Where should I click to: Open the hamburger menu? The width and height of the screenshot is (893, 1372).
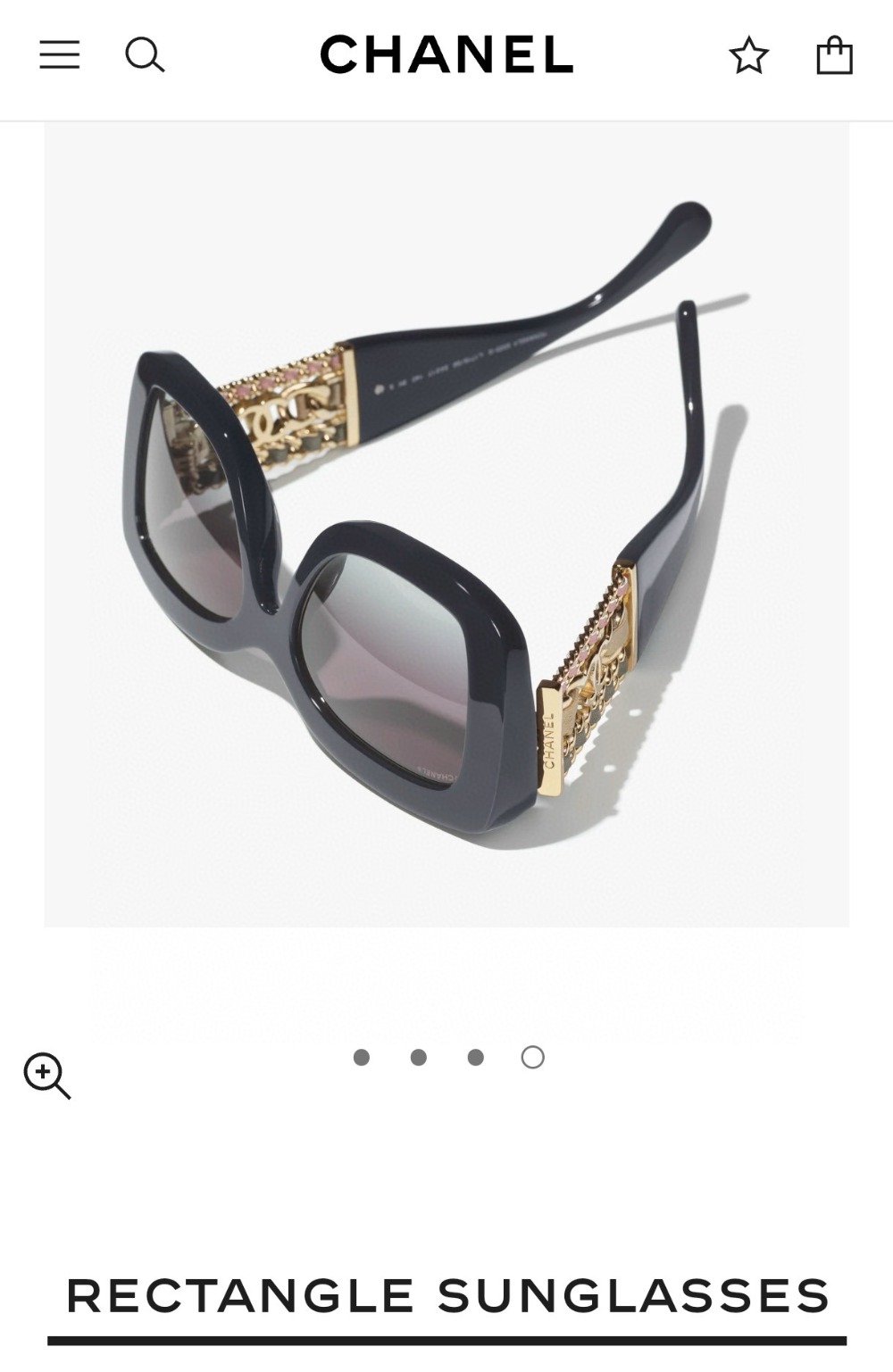(x=60, y=55)
